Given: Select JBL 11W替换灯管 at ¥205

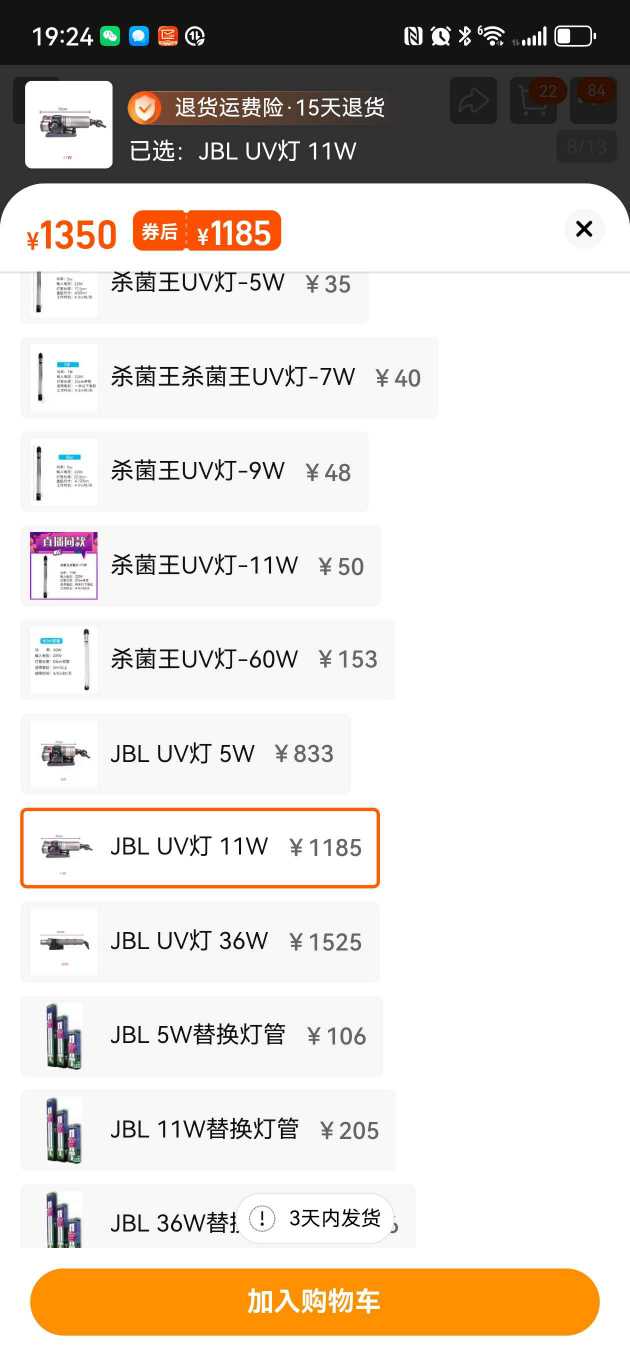Looking at the screenshot, I should point(207,1130).
